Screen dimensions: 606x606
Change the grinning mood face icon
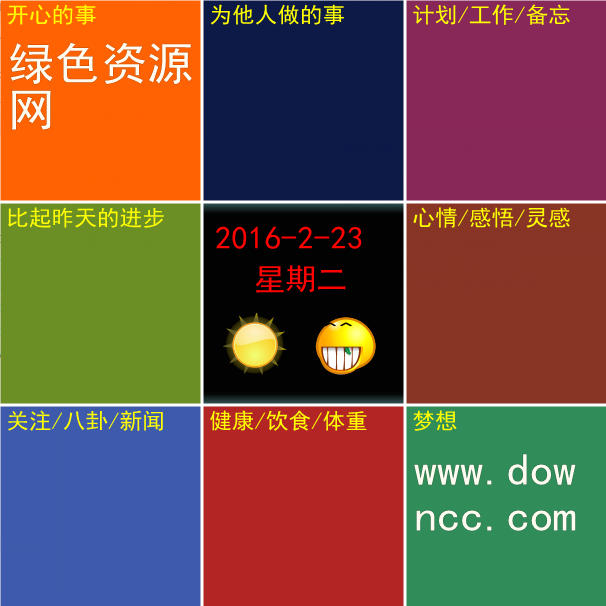point(345,346)
